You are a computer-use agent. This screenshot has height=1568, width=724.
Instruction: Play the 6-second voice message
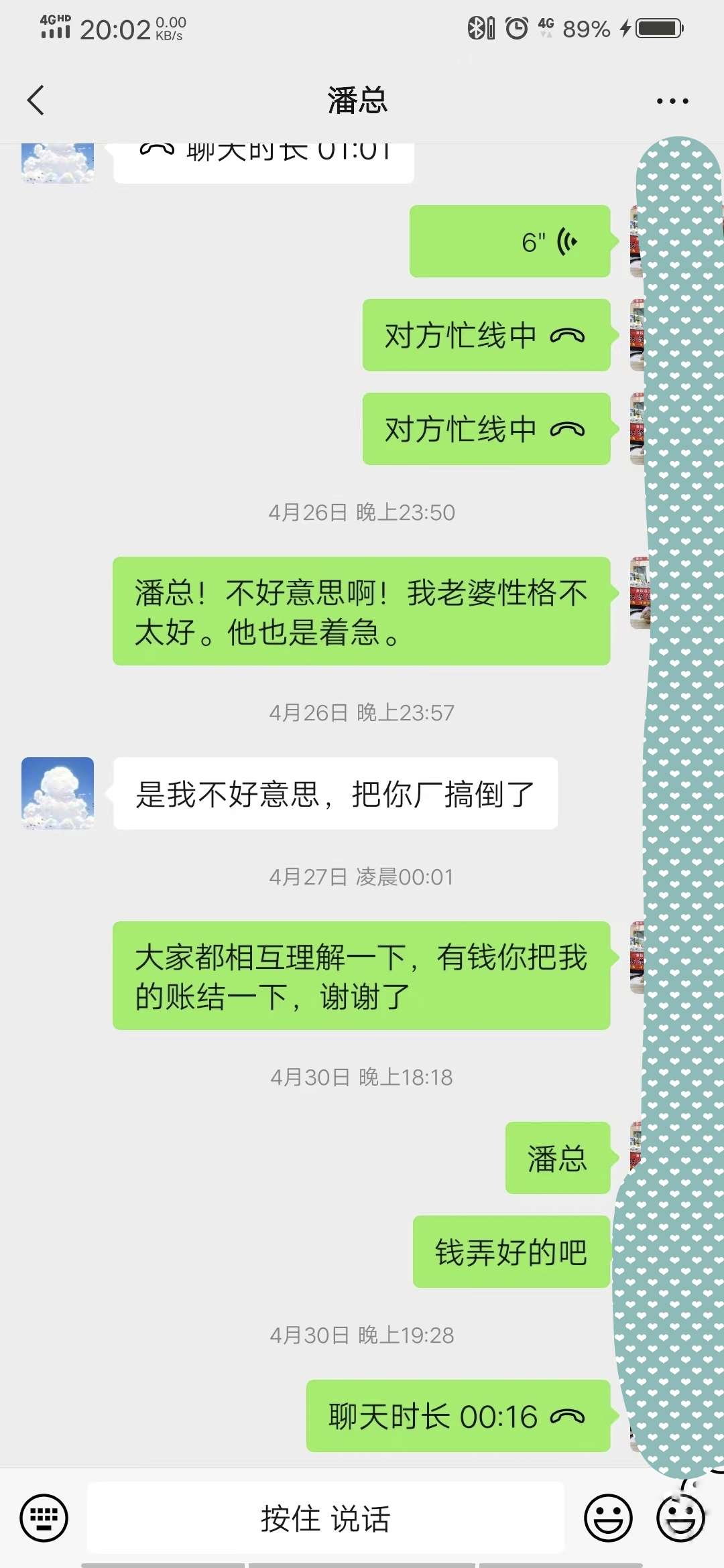[x=509, y=241]
